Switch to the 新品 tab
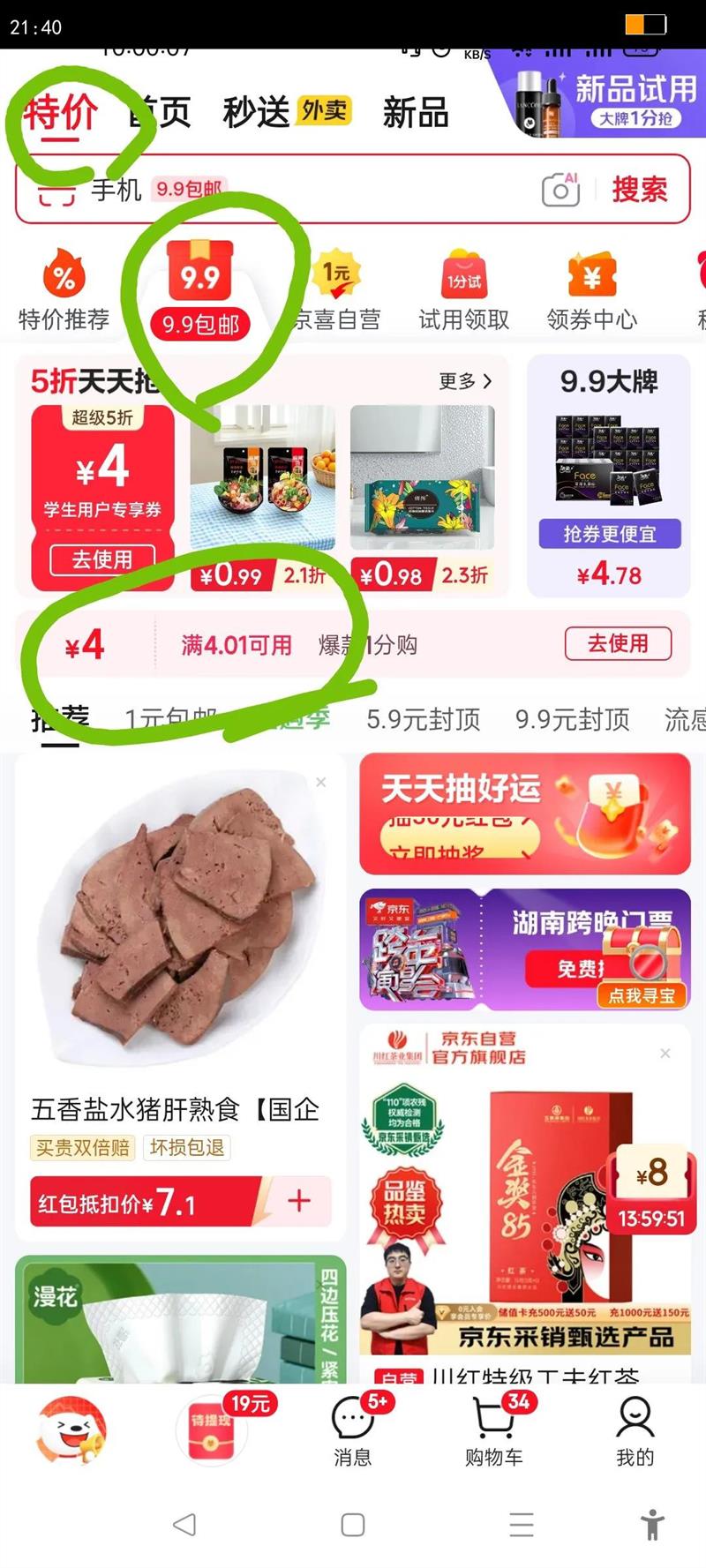 point(415,112)
